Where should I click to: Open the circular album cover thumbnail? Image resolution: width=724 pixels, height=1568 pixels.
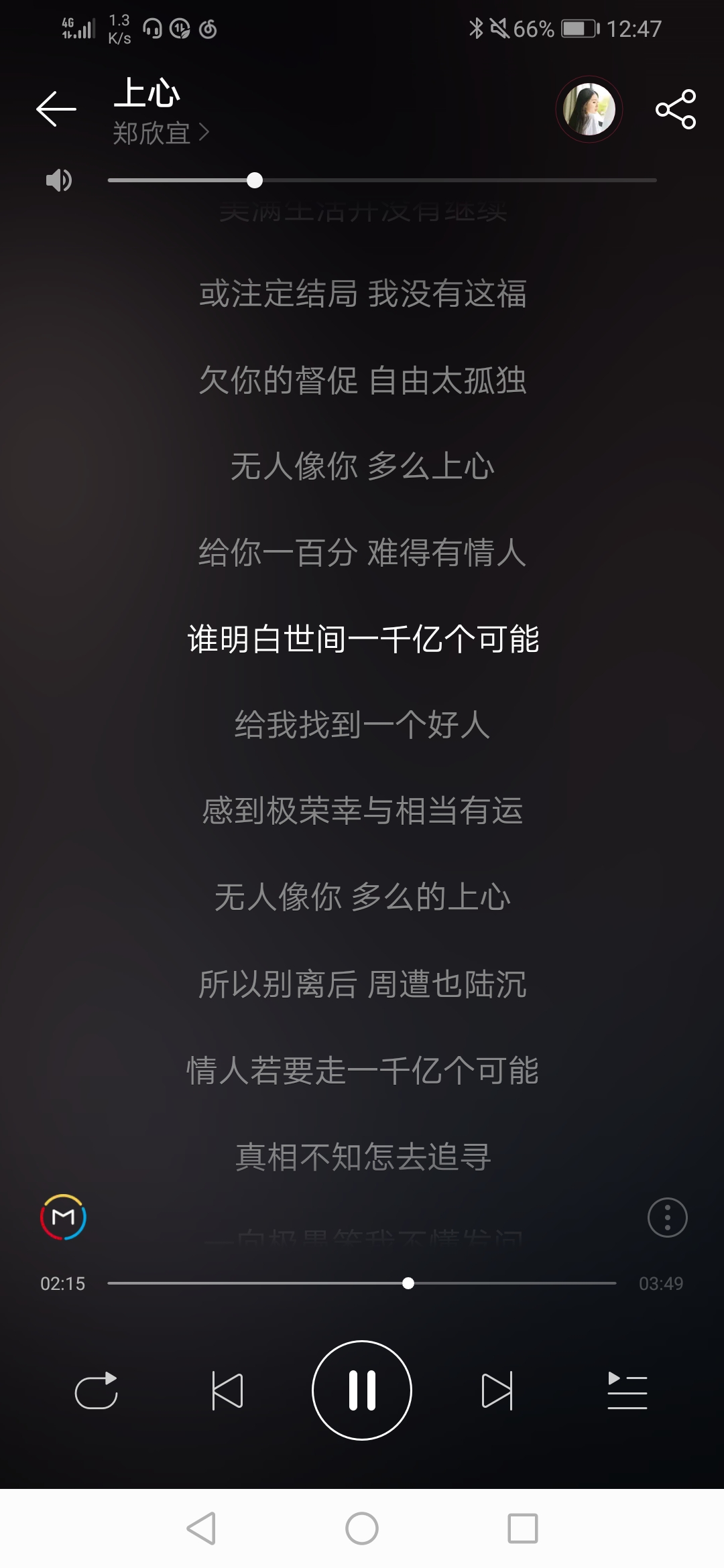click(589, 109)
